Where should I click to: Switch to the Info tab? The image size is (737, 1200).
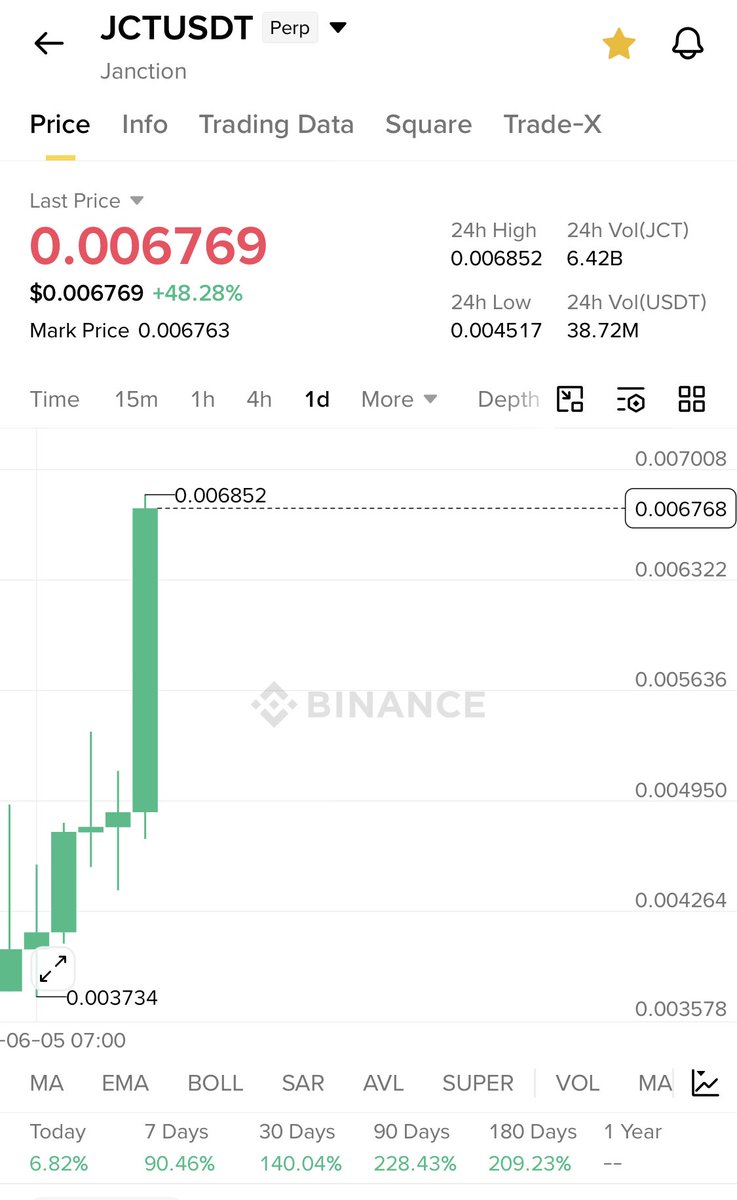(x=145, y=124)
